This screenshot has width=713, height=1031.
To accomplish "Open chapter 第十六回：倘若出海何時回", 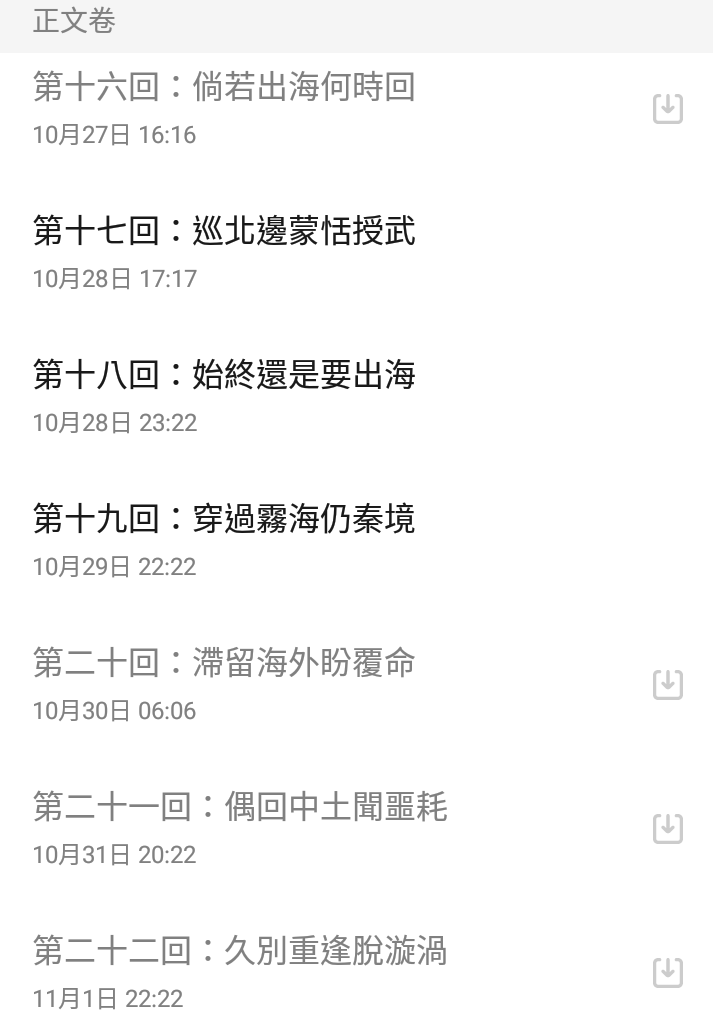I will click(x=224, y=87).
